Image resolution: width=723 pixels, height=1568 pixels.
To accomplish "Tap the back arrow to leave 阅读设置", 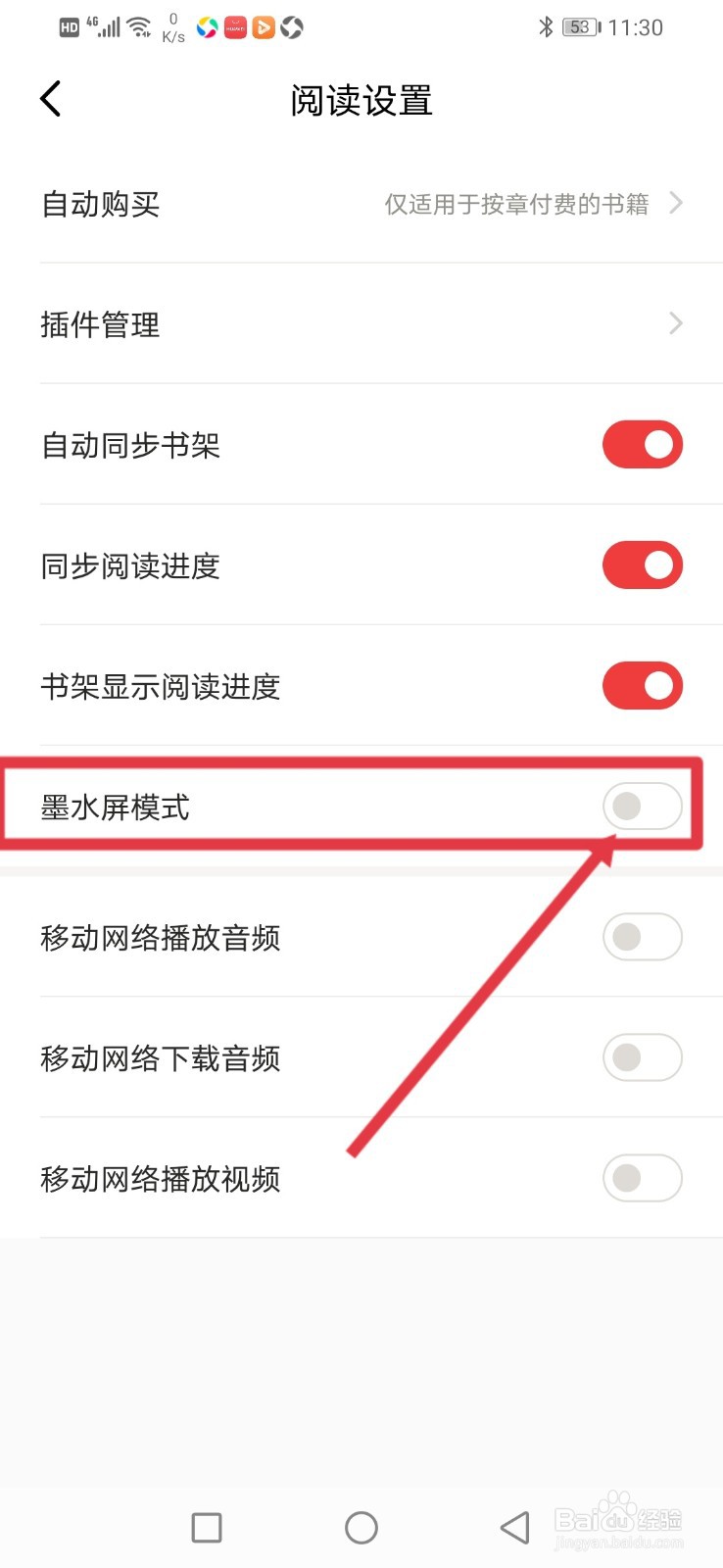I will click(50, 98).
